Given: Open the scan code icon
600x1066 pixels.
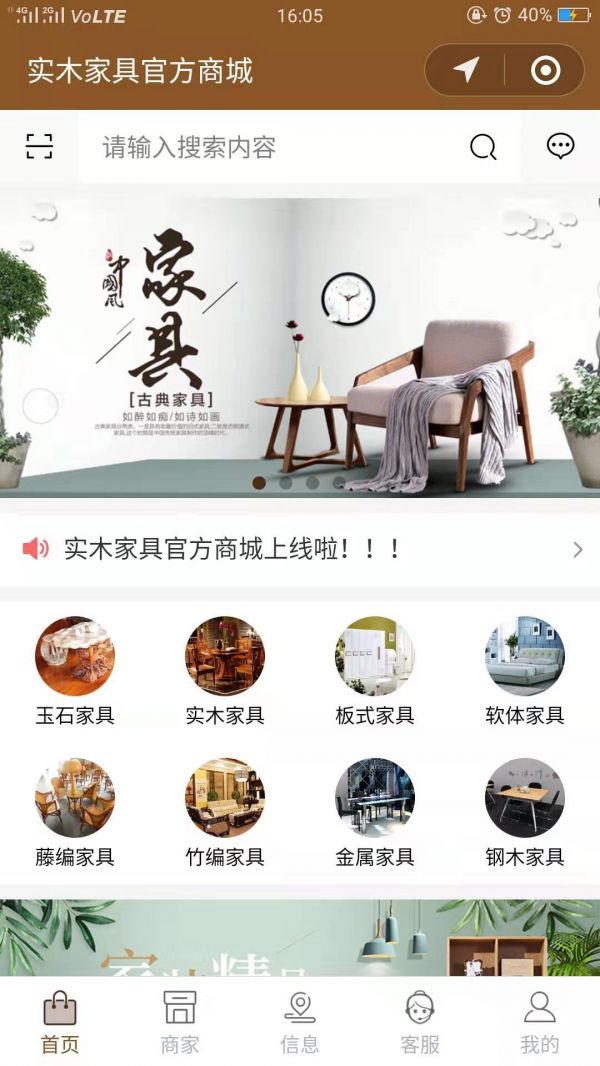Looking at the screenshot, I should pos(39,147).
